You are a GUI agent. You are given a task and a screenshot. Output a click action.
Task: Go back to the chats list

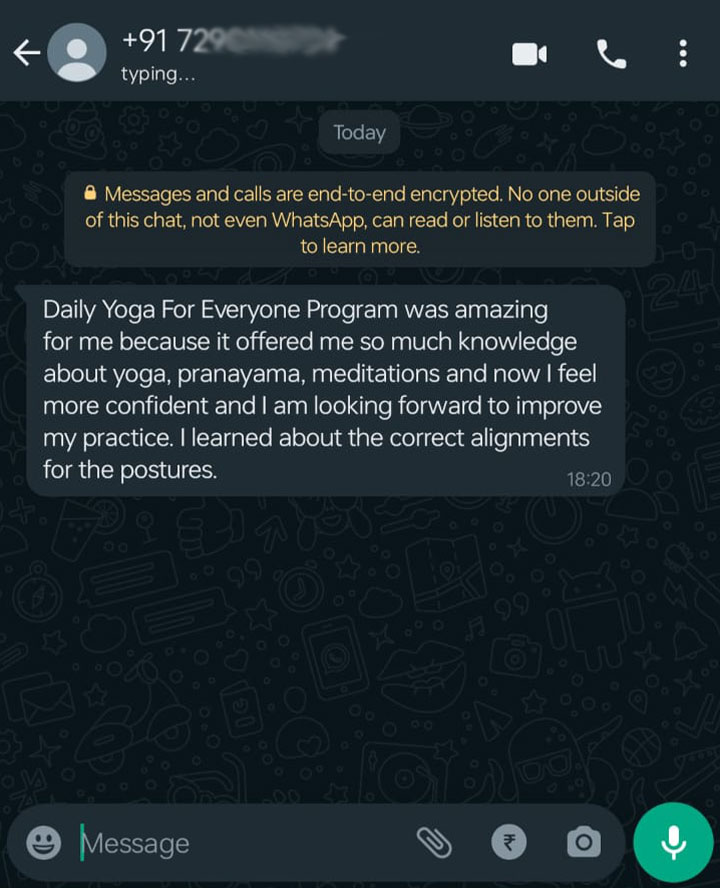coord(27,54)
